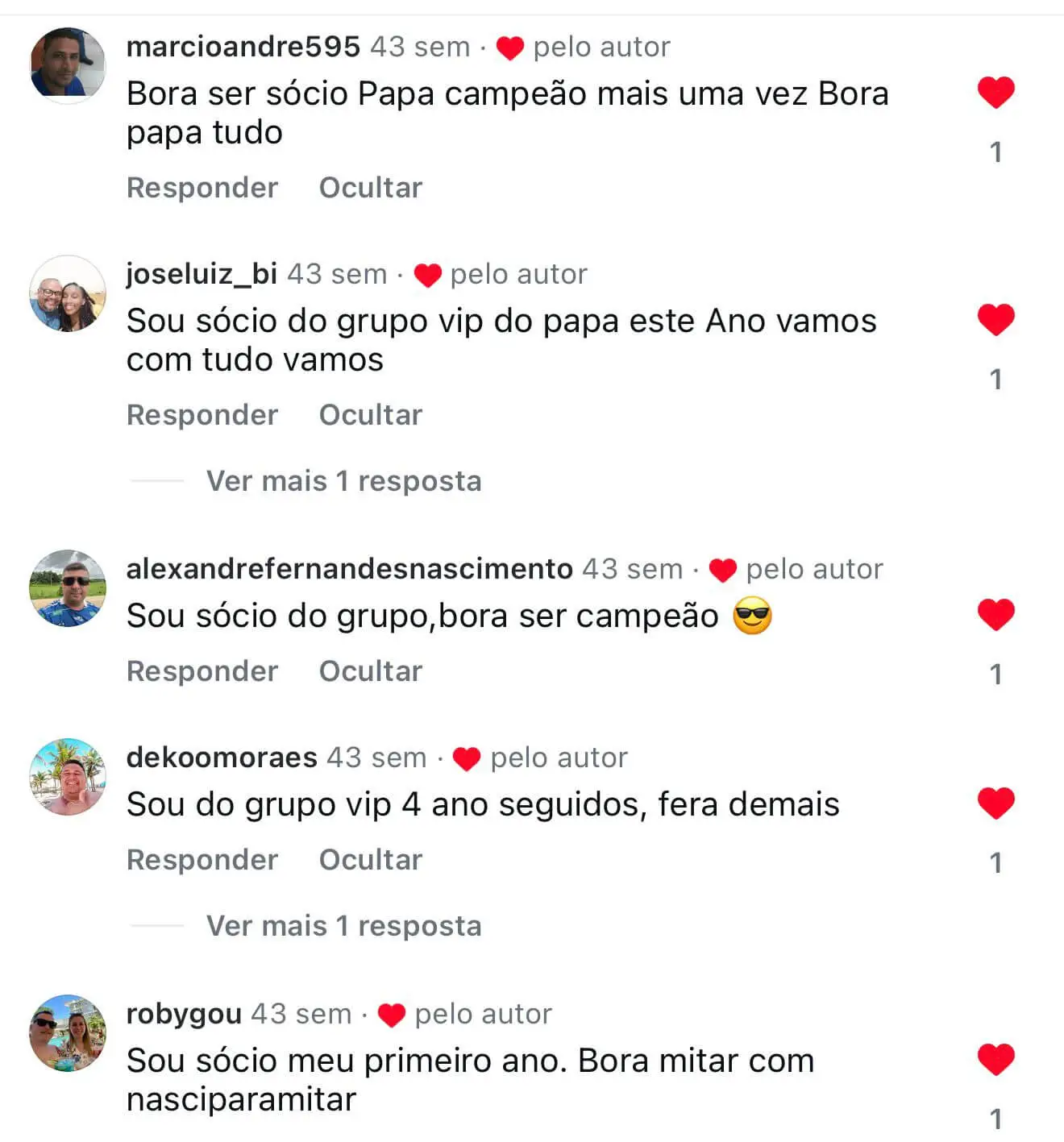Show the reply under dekoomoraes's comment
Image resolution: width=1064 pixels, height=1142 pixels.
tap(343, 926)
